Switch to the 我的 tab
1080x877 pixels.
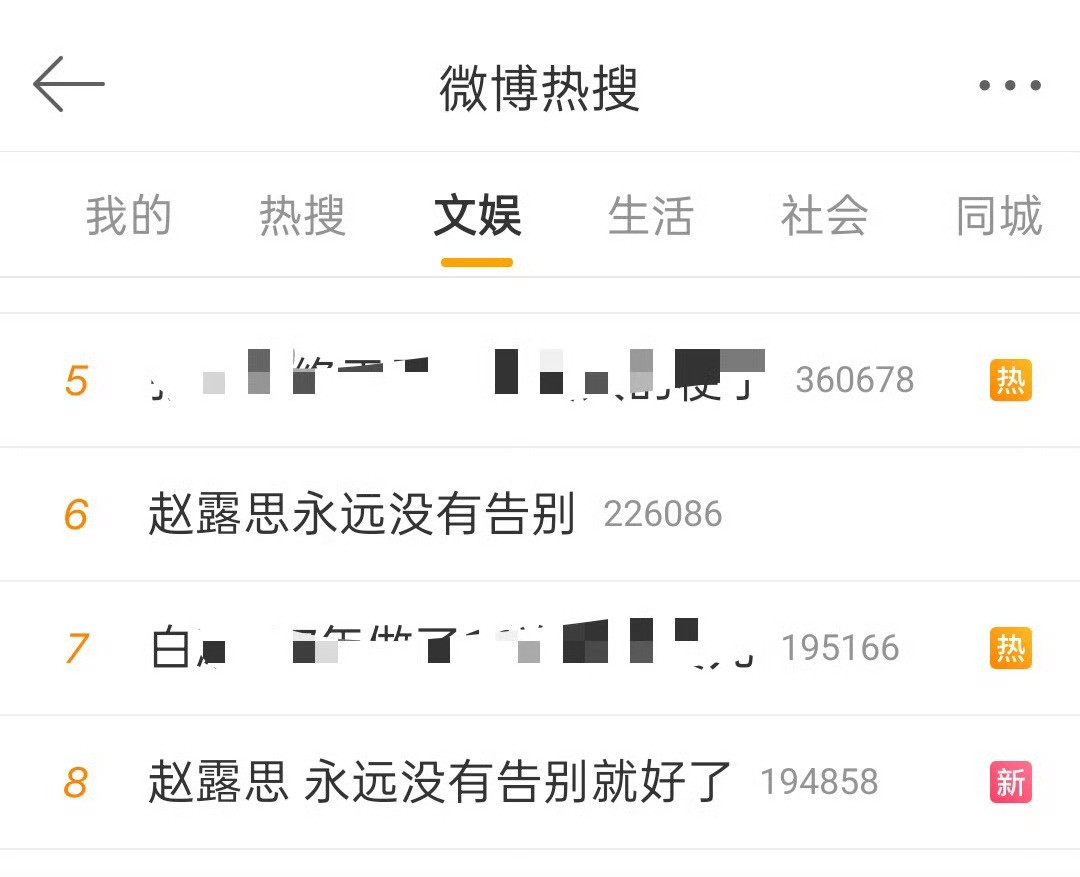[128, 216]
